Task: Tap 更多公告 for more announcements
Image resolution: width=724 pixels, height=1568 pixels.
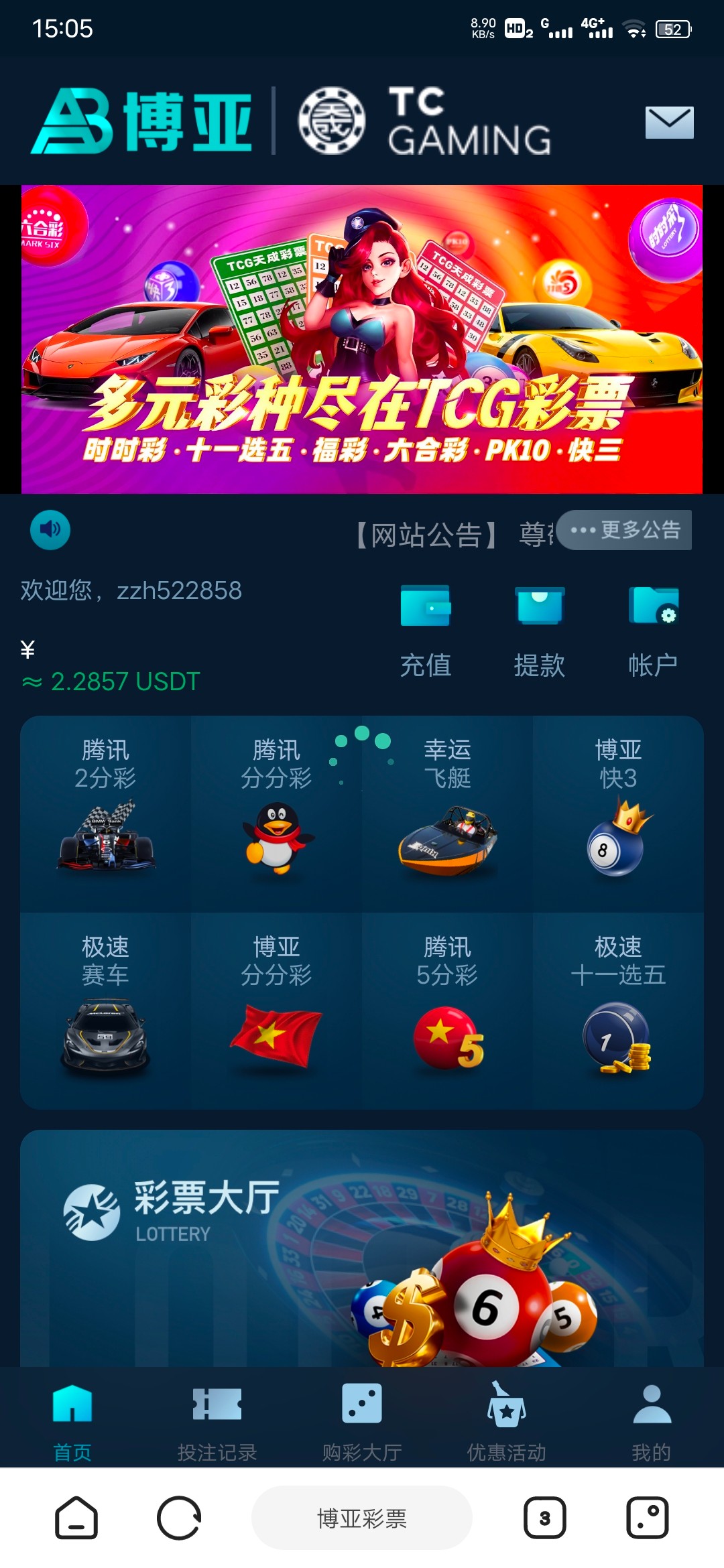Action: pyautogui.click(x=625, y=530)
